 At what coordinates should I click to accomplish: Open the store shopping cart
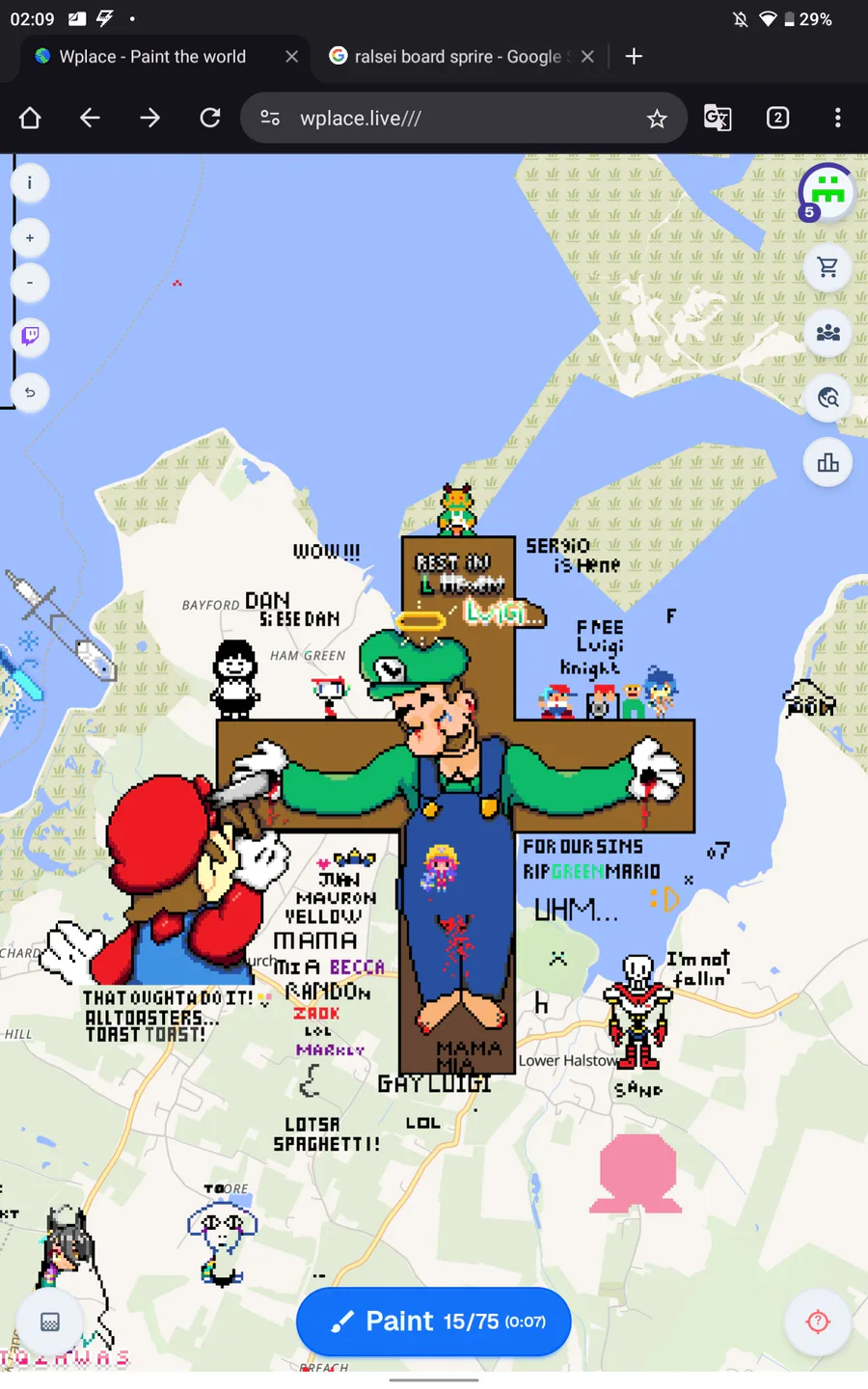[827, 267]
